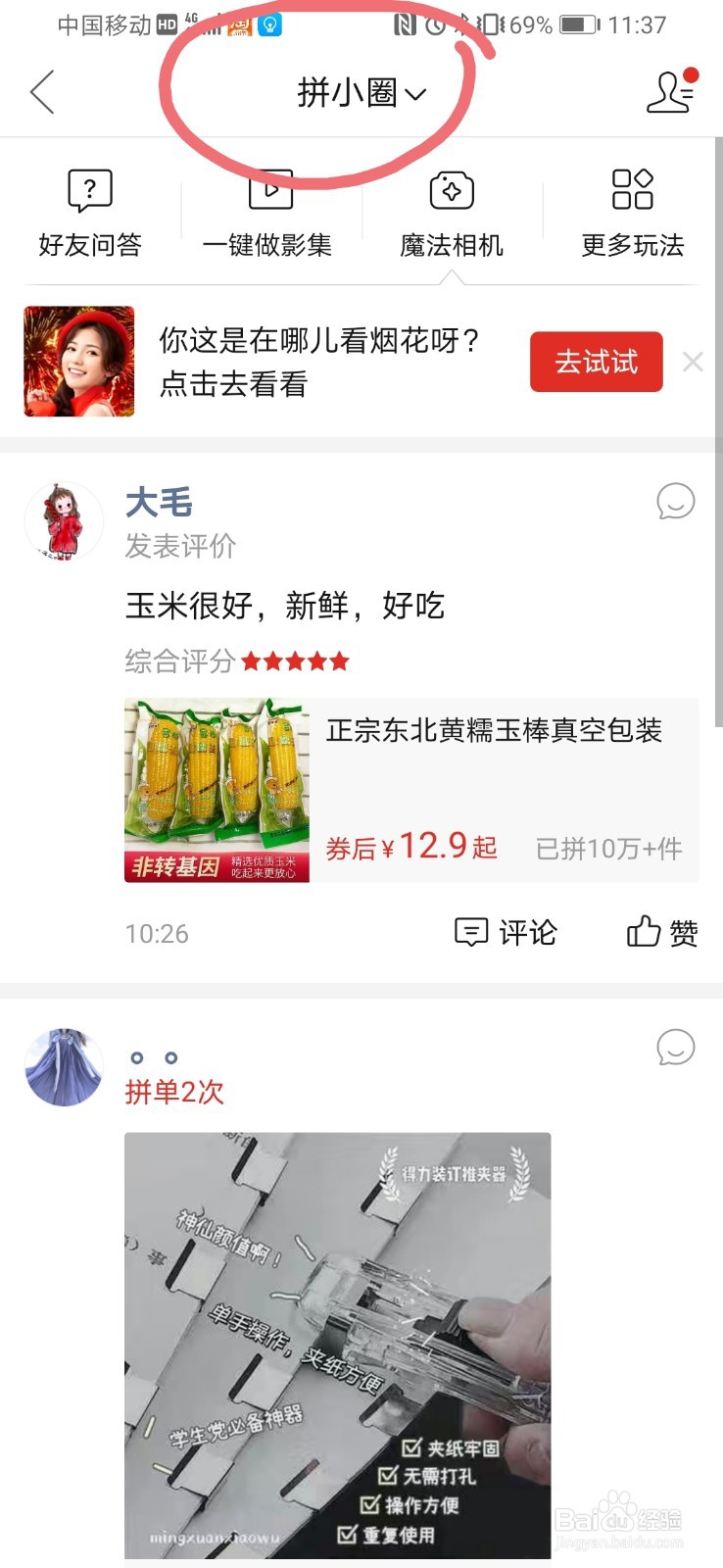Expand the 拼小圈 title dropdown
Image resolution: width=723 pixels, height=1568 pixels.
point(359,94)
